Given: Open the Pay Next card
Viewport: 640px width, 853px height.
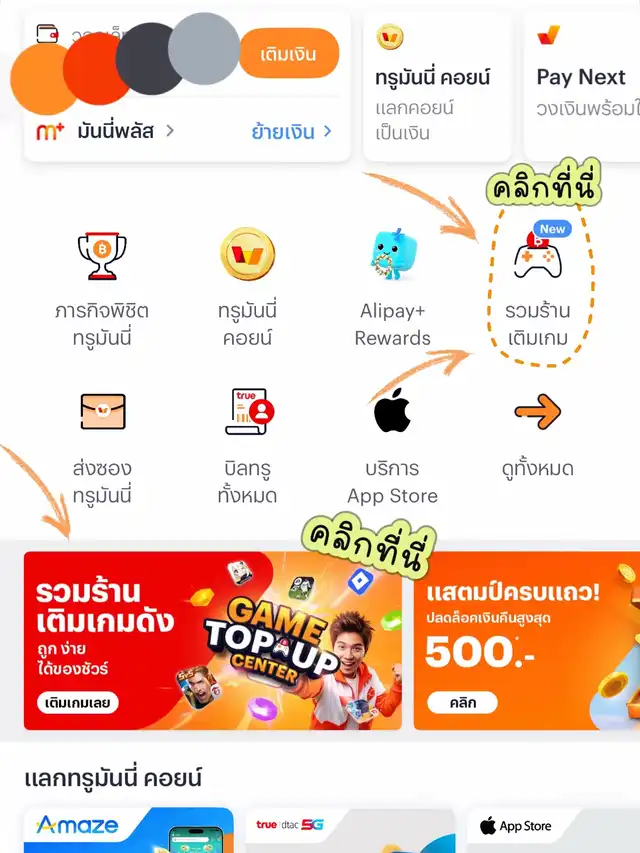Looking at the screenshot, I should click(x=582, y=87).
